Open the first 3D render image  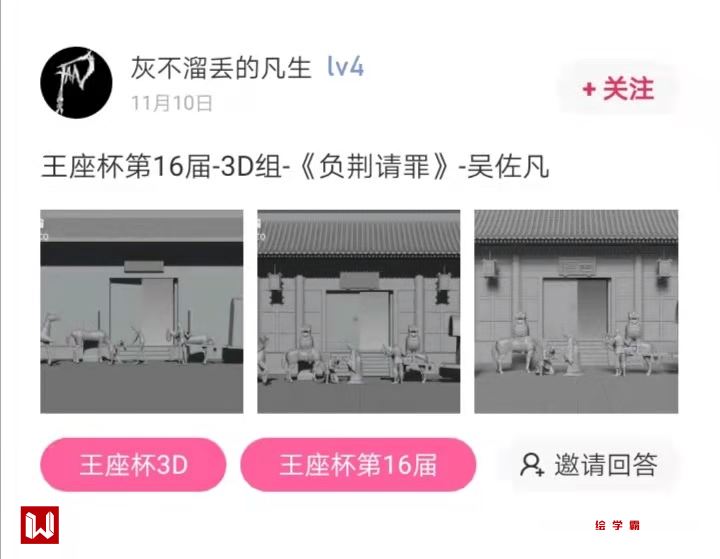click(x=141, y=311)
